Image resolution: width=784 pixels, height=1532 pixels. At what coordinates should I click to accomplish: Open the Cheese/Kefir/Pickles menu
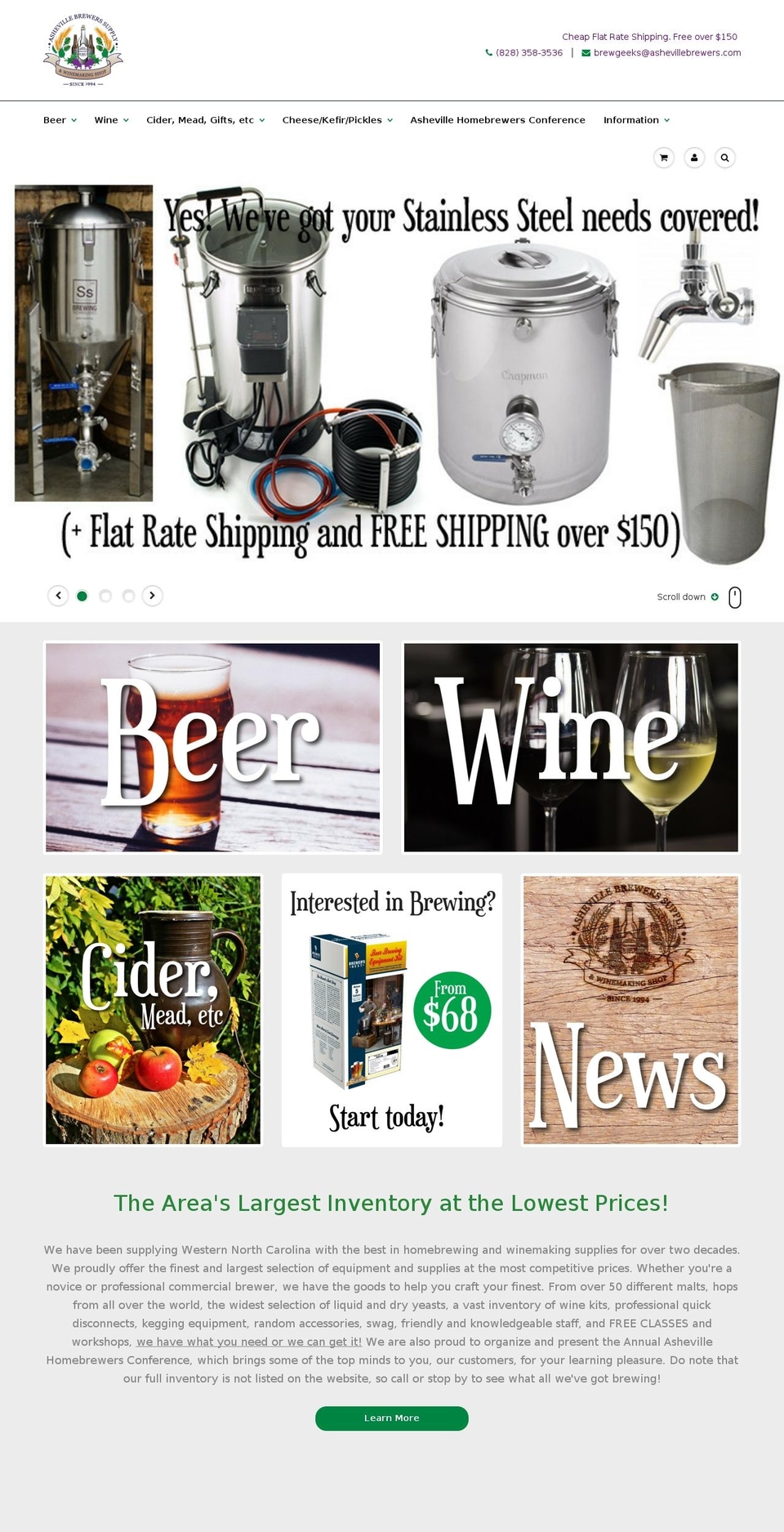coord(336,120)
